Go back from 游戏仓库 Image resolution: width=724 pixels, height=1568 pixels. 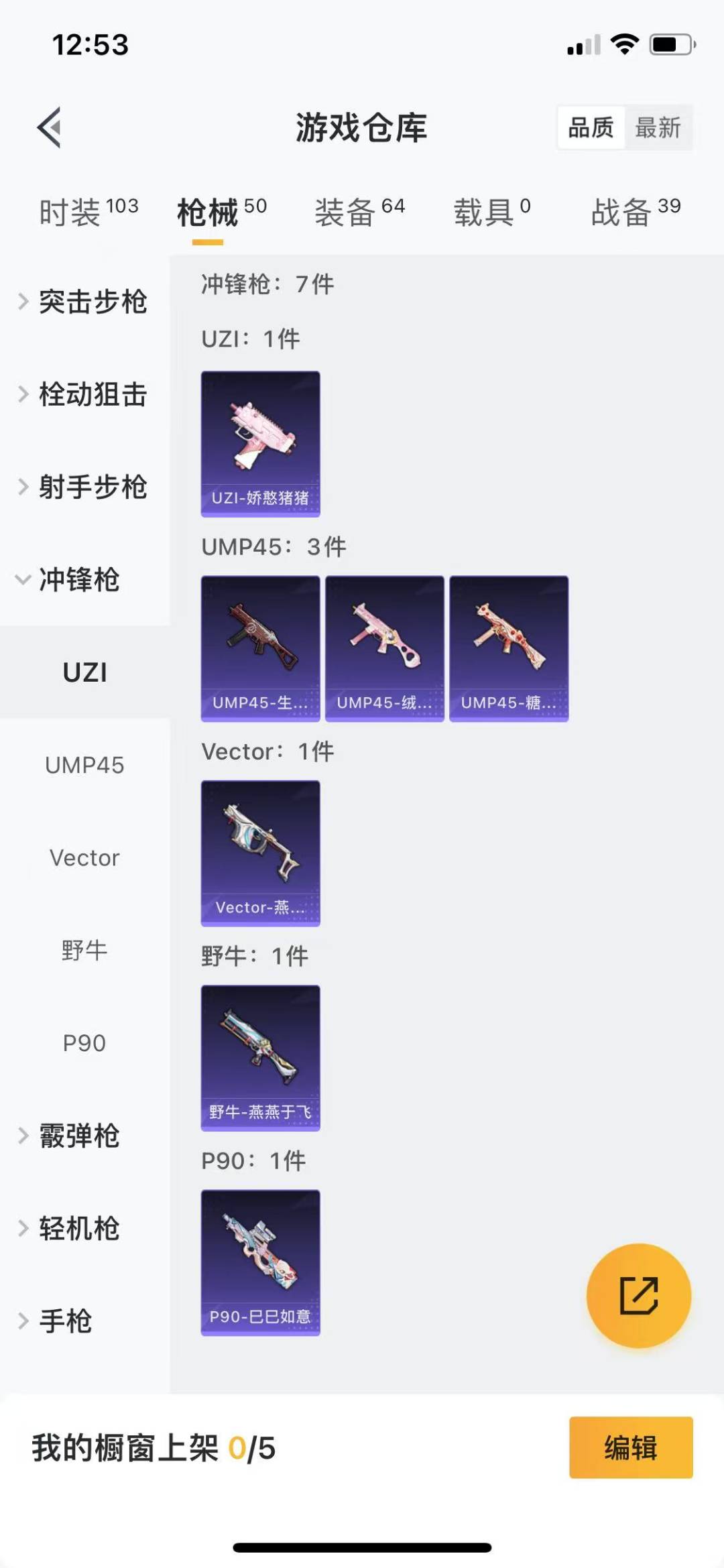point(50,127)
